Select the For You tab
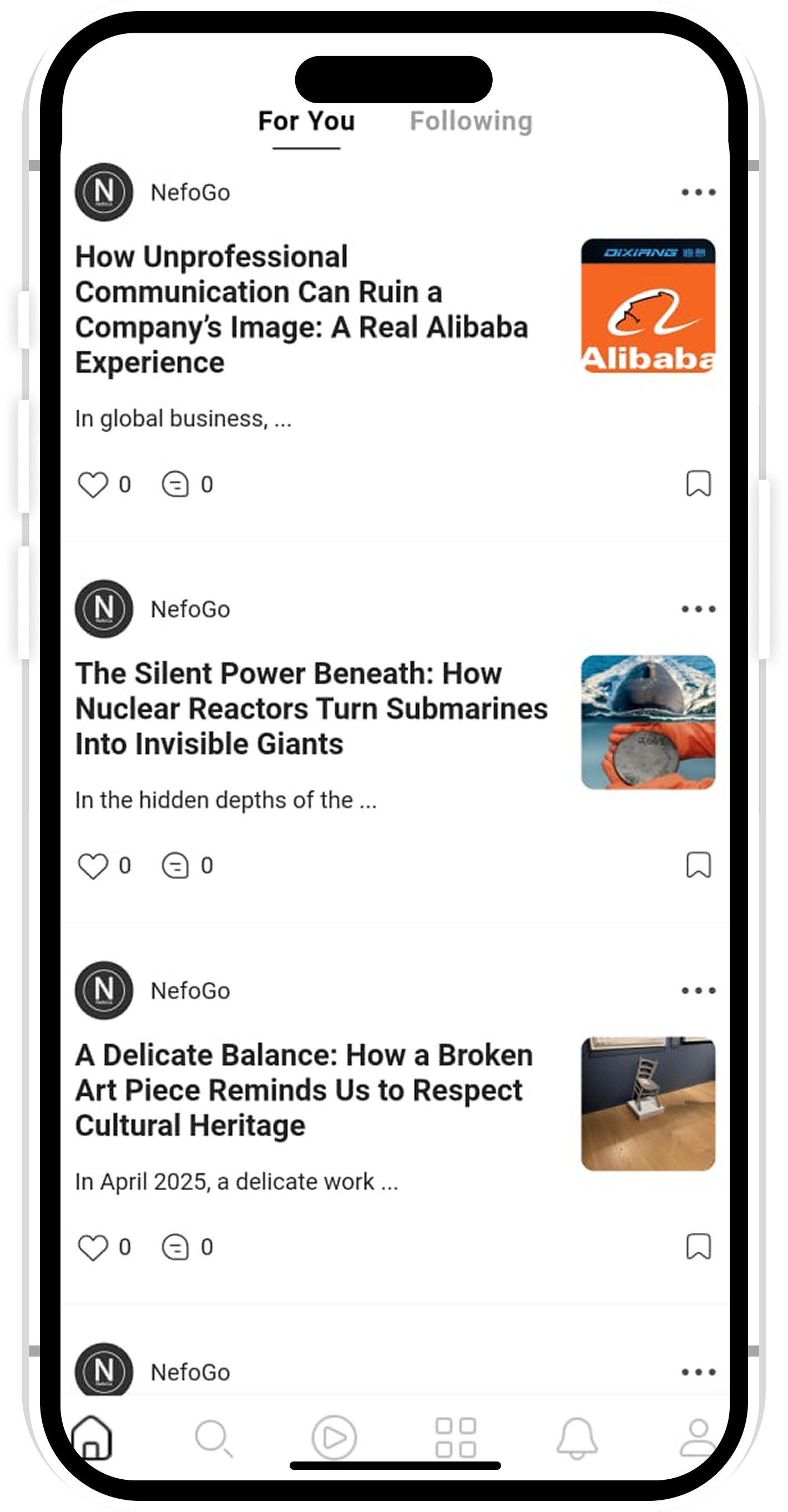This screenshot has width=788, height=1512. [x=306, y=122]
